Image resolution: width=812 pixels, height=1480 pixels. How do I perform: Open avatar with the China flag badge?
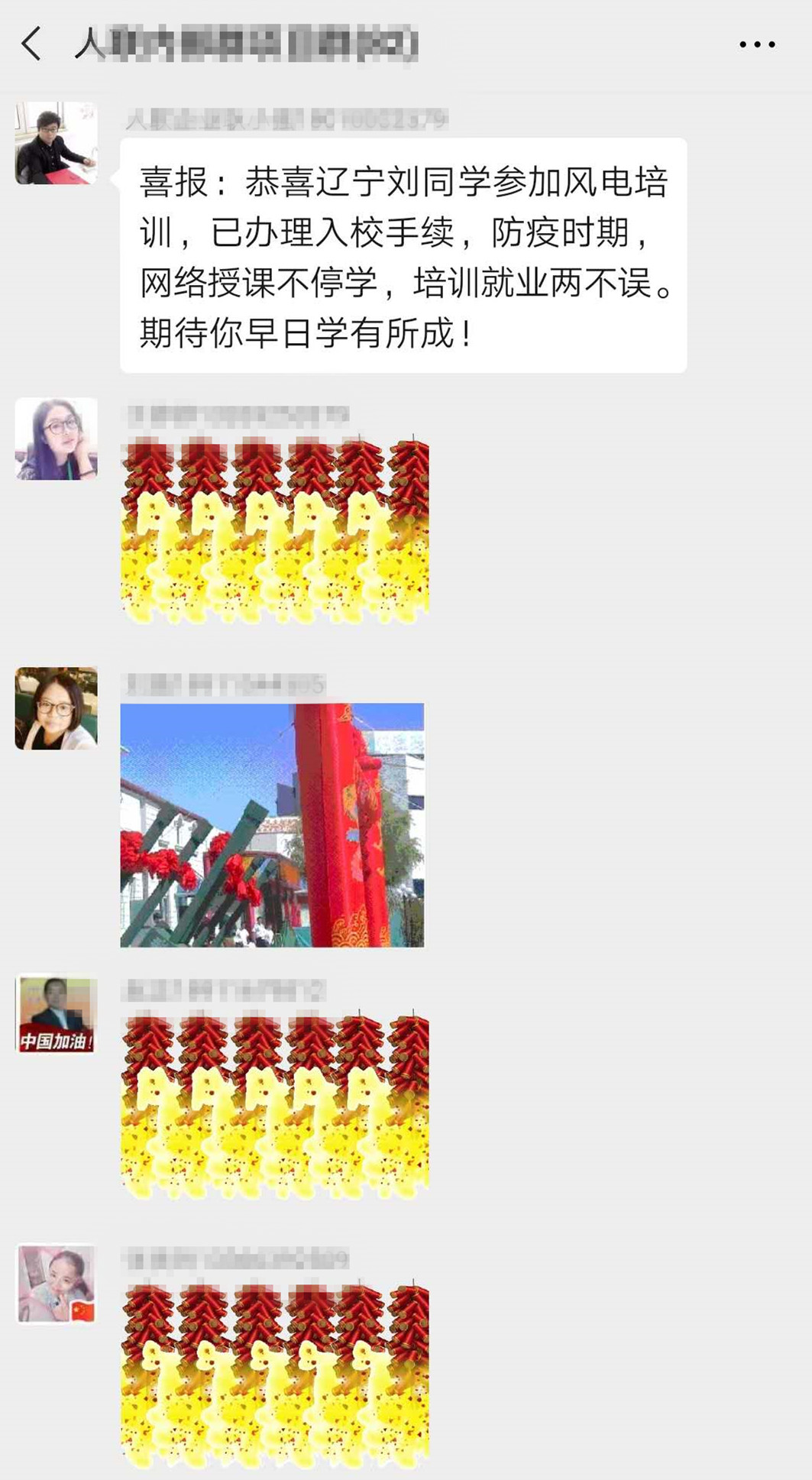(x=57, y=1284)
